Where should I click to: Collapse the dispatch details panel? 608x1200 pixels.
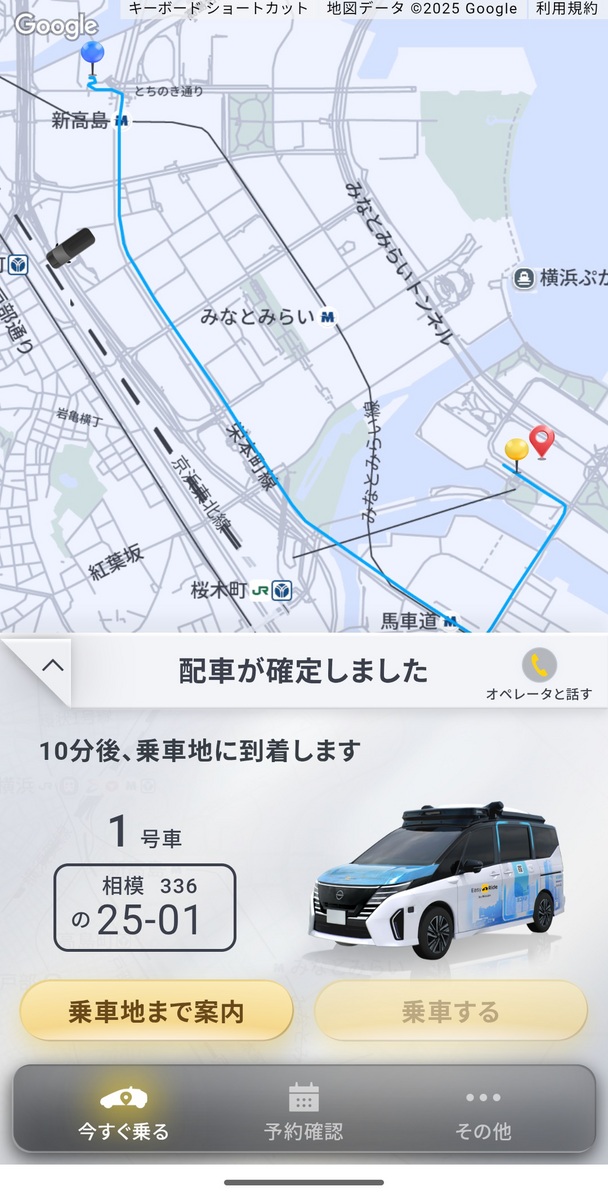(x=53, y=665)
